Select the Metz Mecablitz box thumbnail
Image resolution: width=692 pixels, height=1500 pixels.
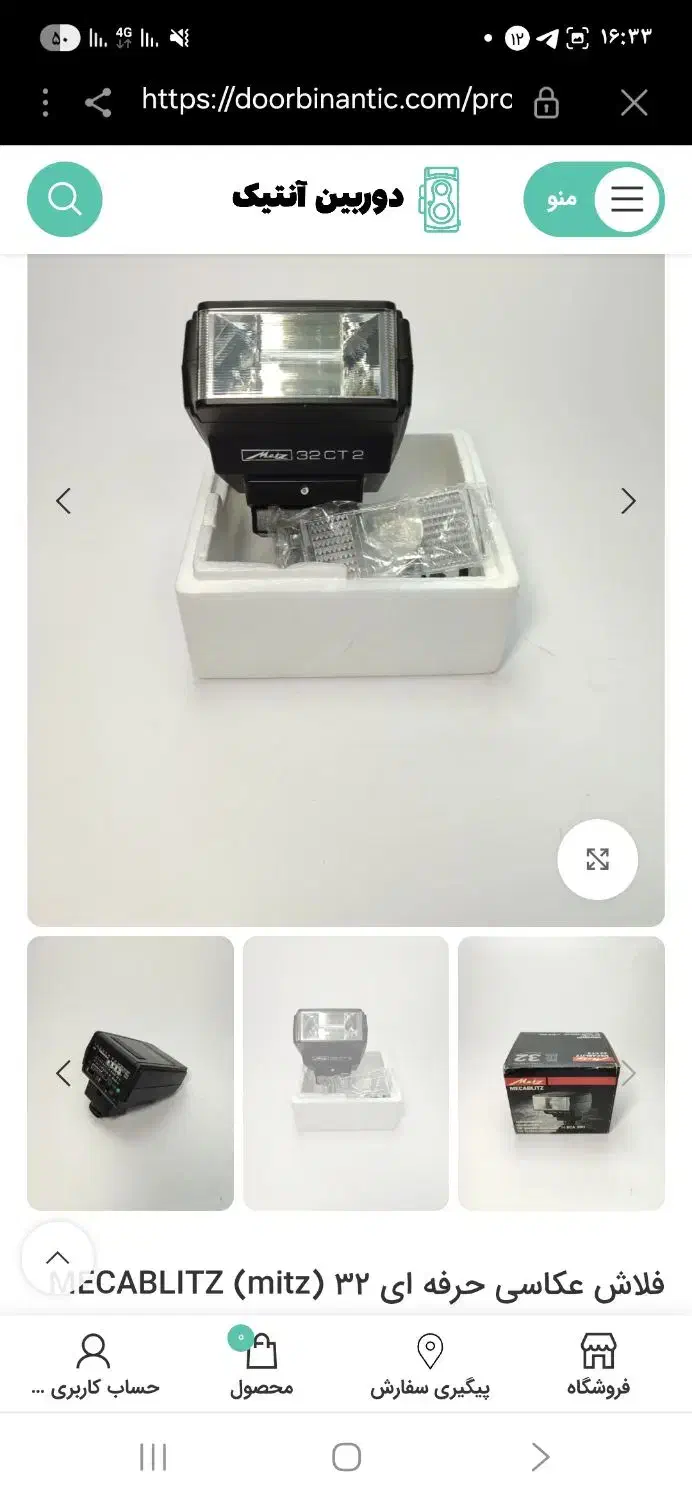pyautogui.click(x=561, y=1073)
